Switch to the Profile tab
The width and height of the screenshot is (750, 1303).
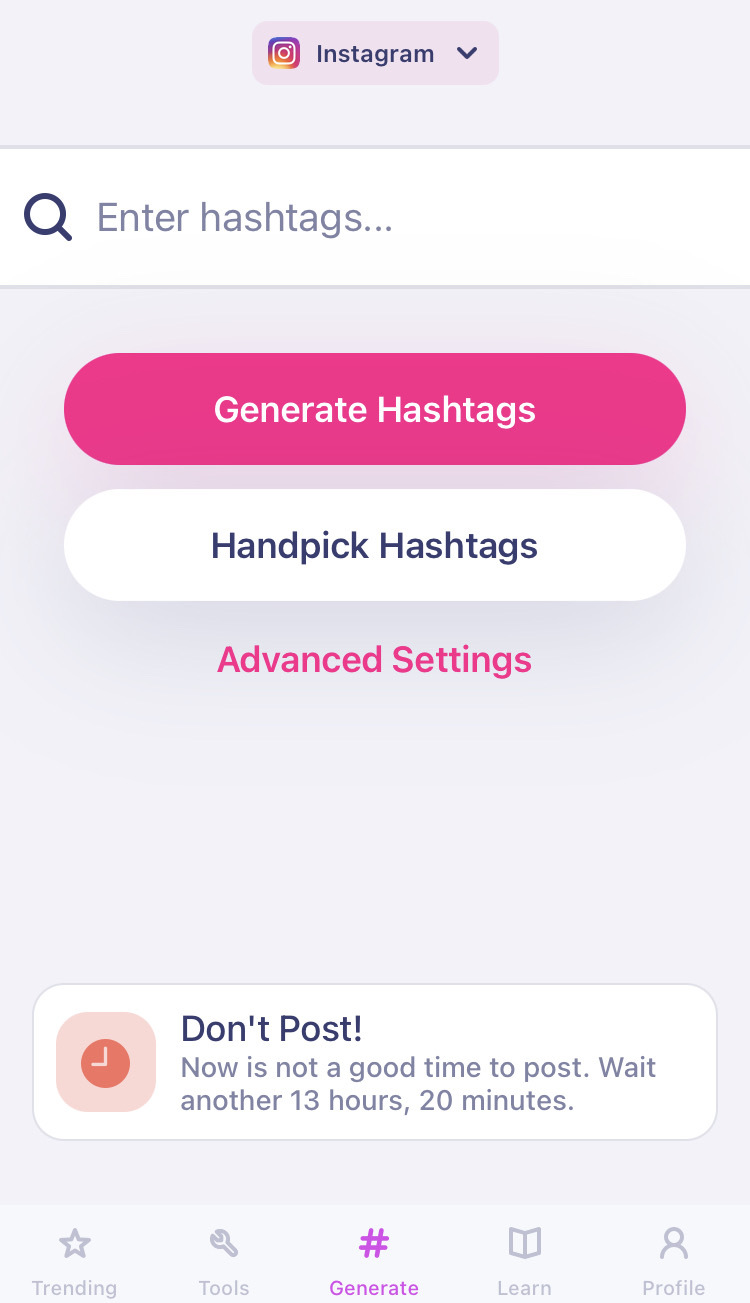click(x=673, y=1260)
